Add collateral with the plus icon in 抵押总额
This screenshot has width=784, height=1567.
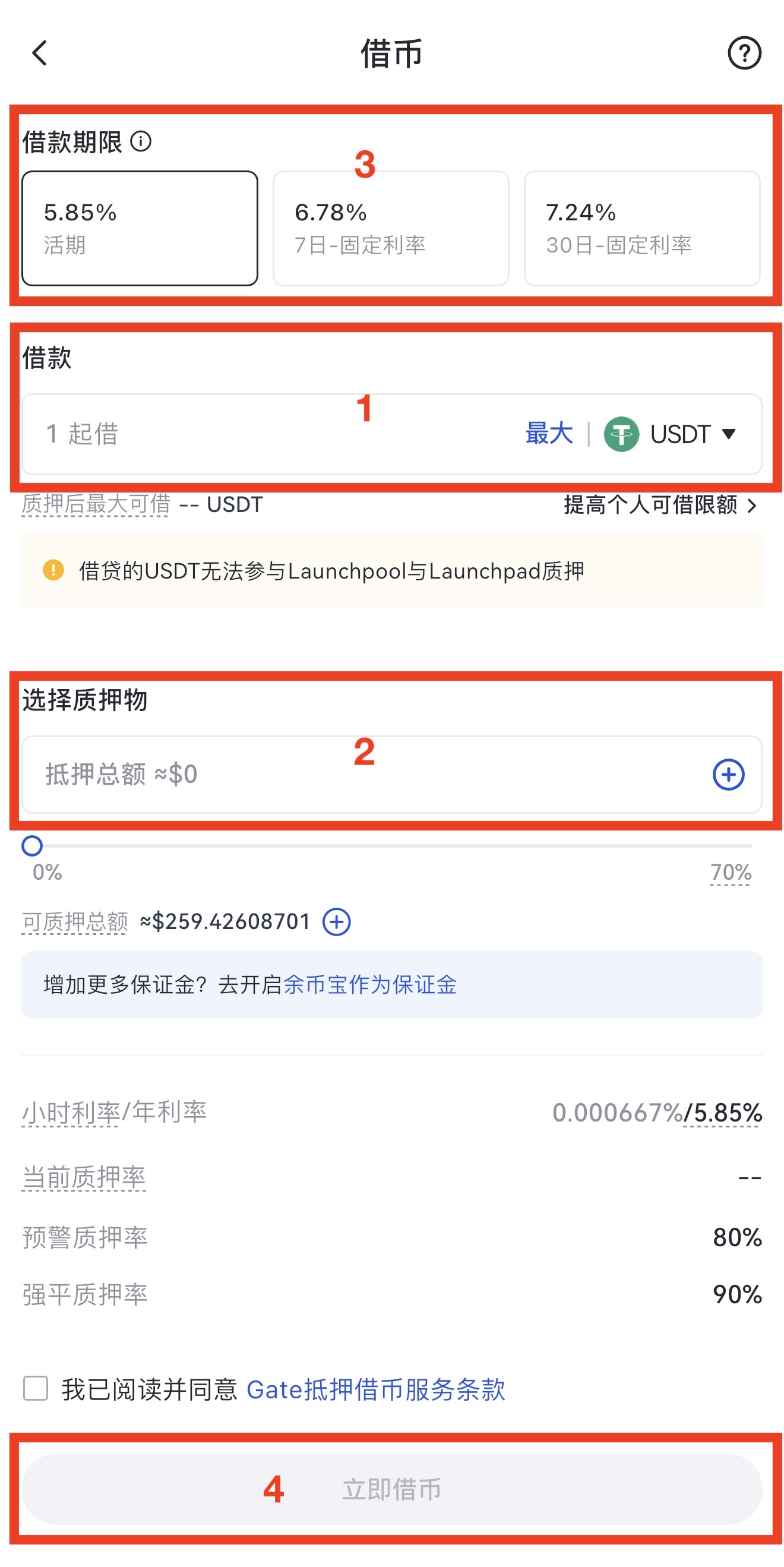(728, 774)
